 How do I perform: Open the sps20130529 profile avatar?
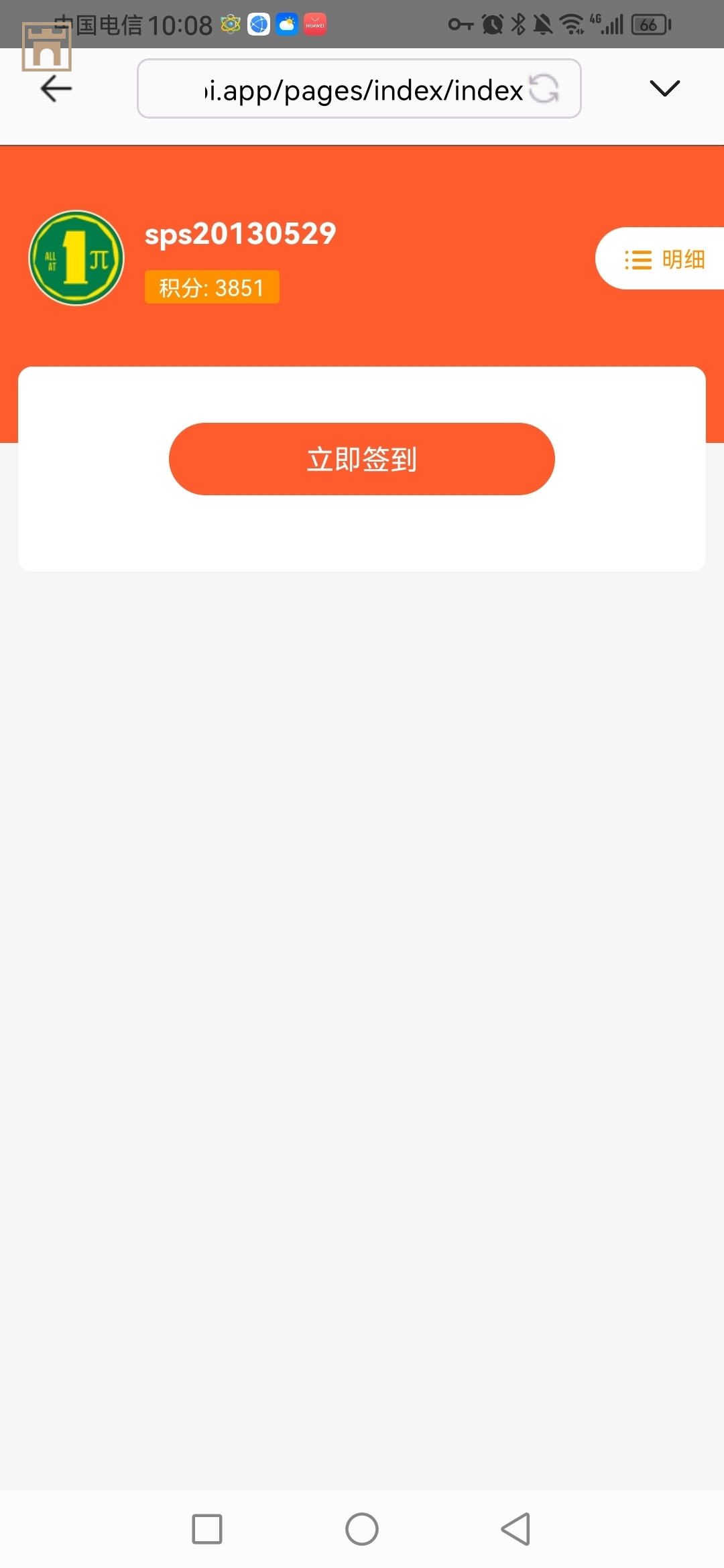click(76, 258)
